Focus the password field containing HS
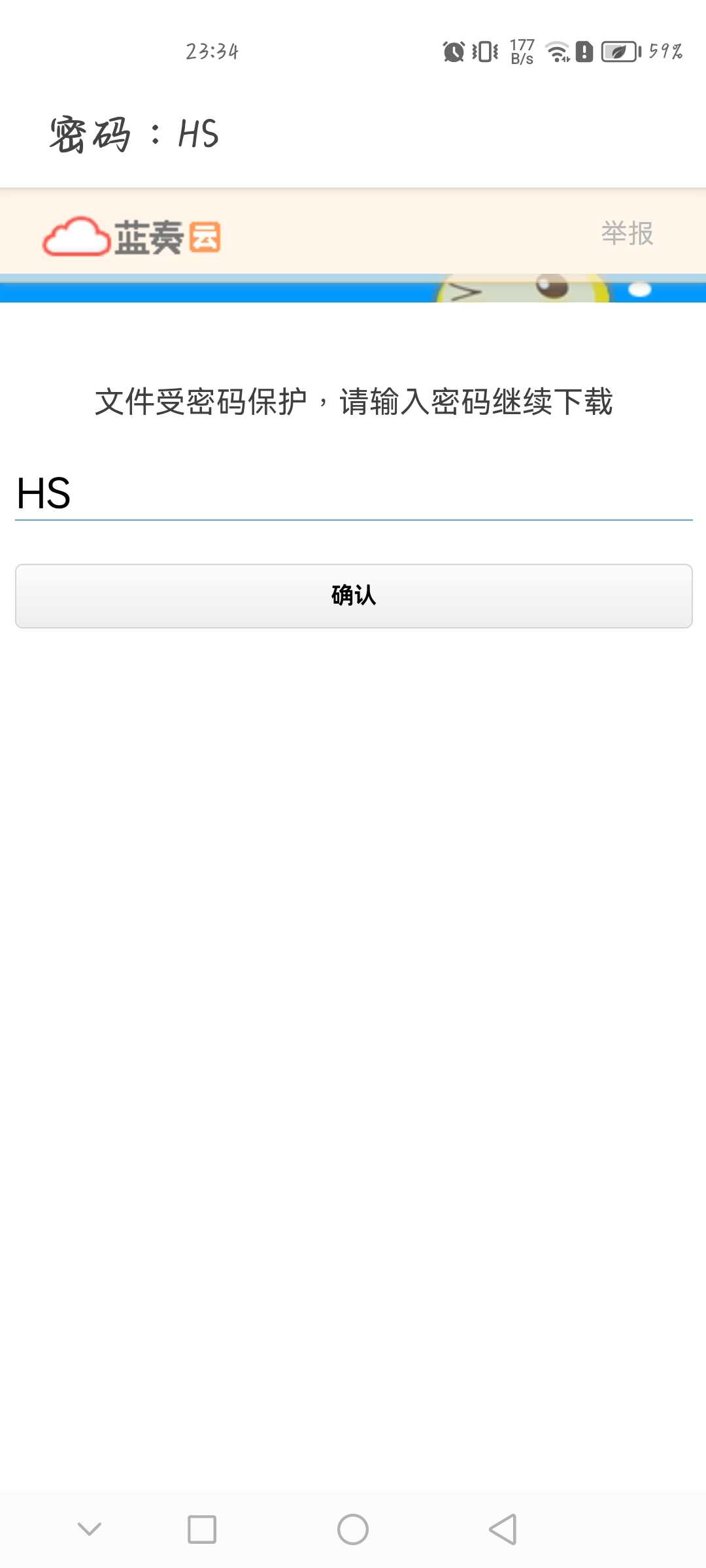706x1568 pixels. pos(353,493)
